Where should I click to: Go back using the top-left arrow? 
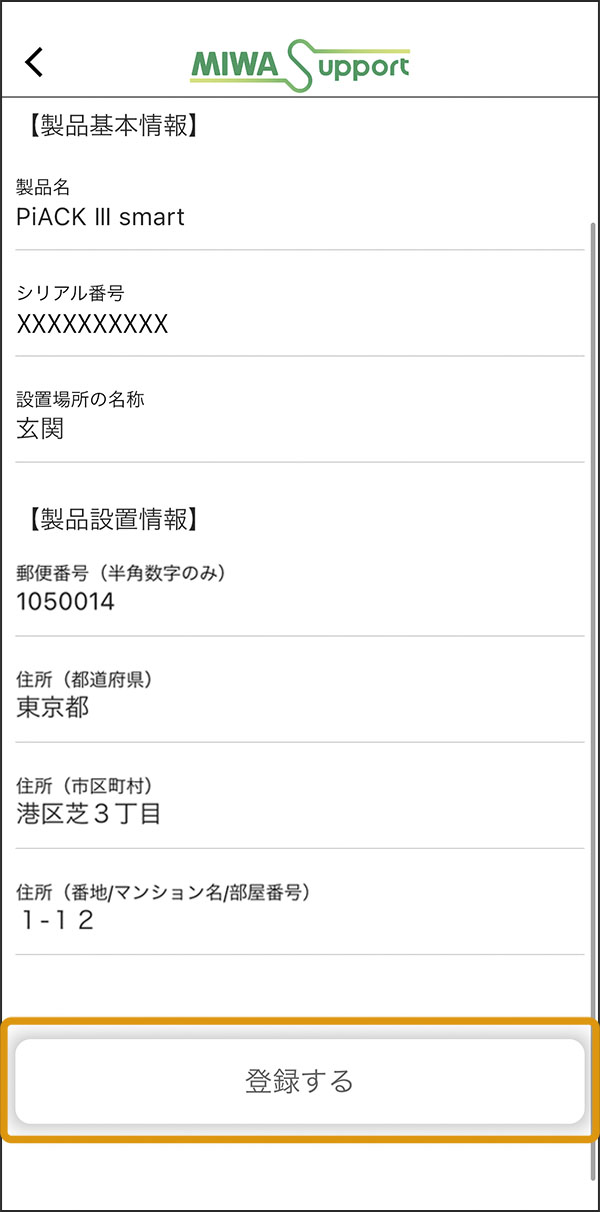click(x=35, y=62)
